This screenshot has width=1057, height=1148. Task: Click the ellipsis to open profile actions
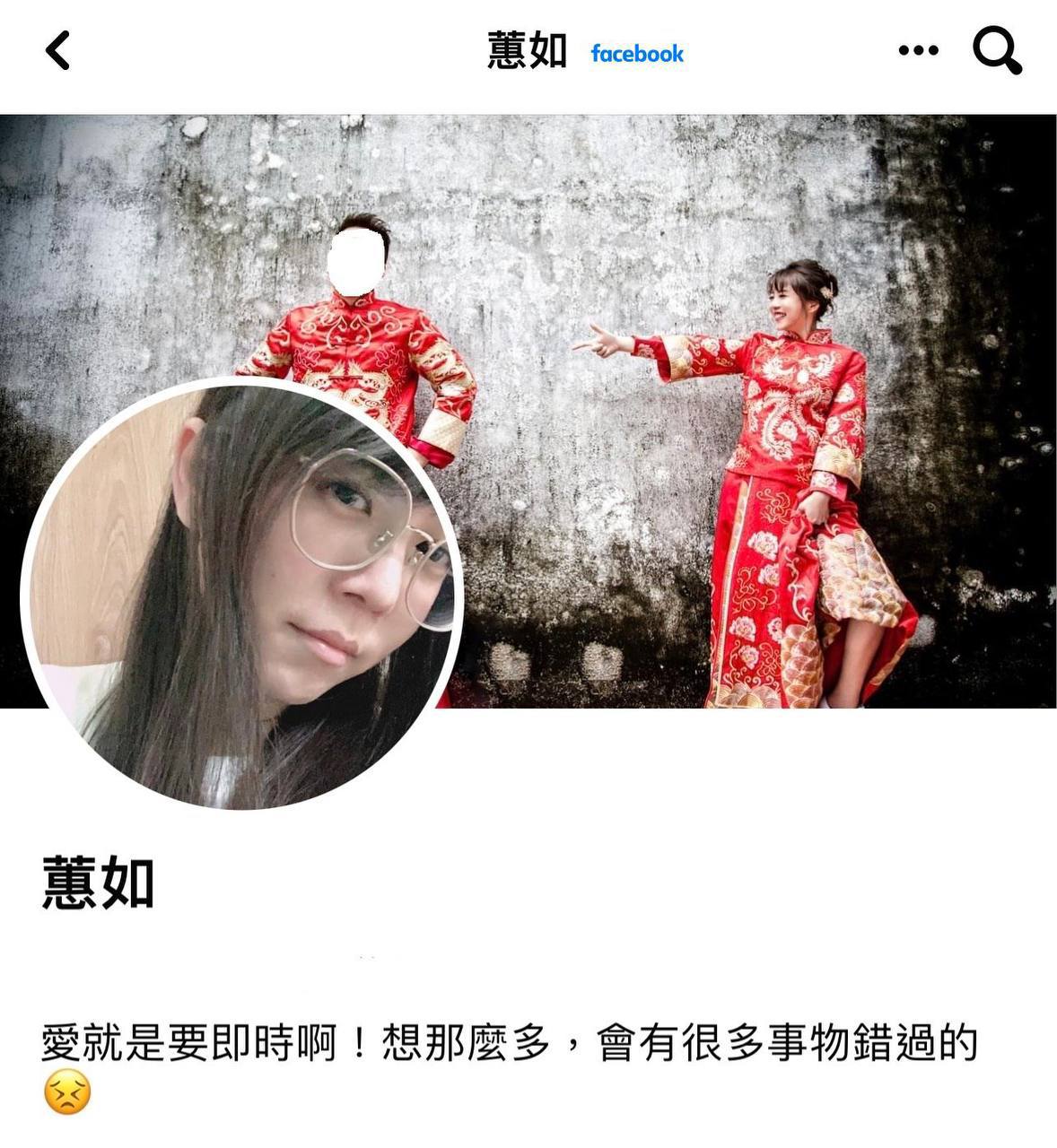click(x=919, y=52)
